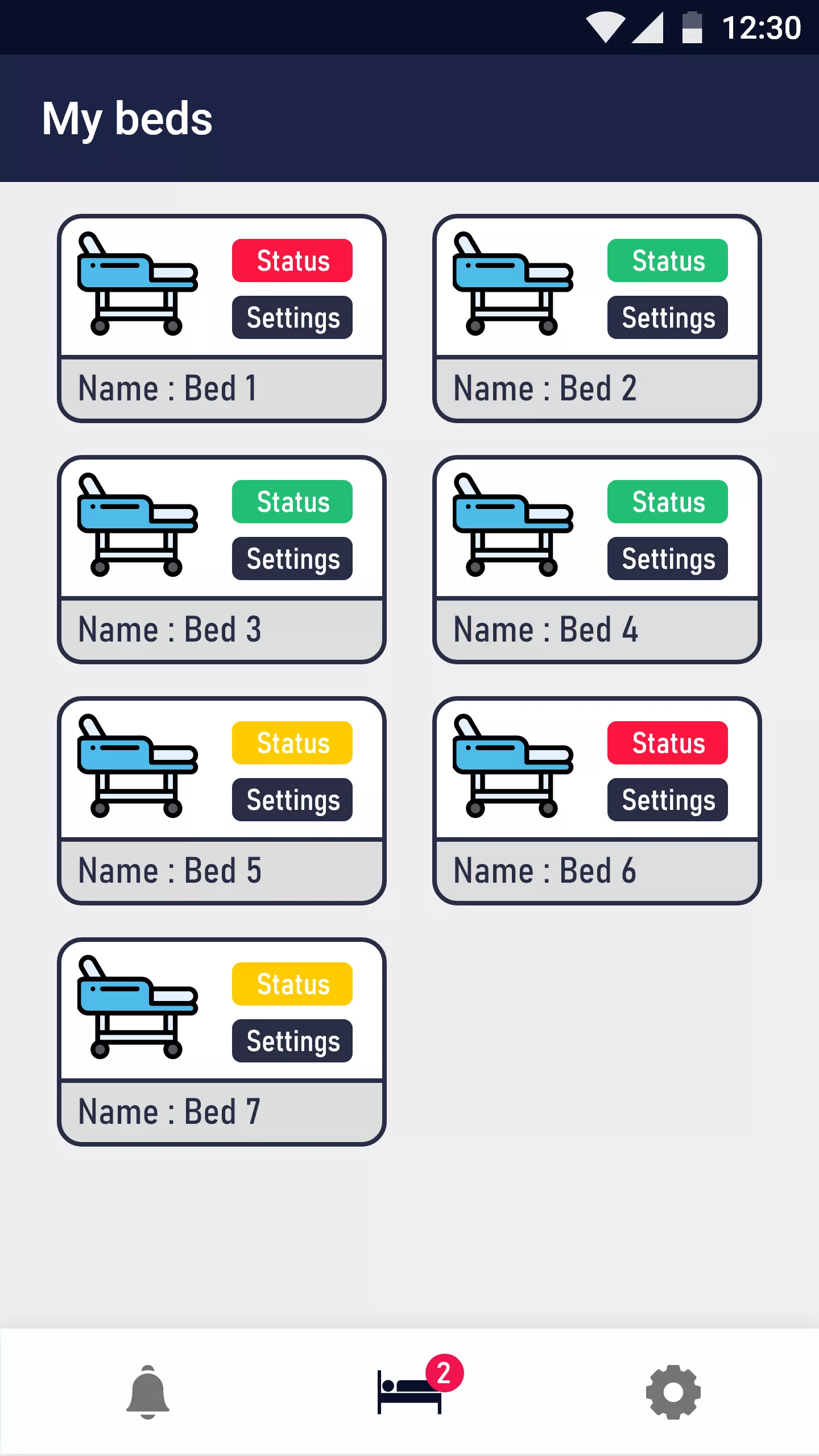Open Settings for Bed 5
819x1456 pixels.
click(x=292, y=800)
